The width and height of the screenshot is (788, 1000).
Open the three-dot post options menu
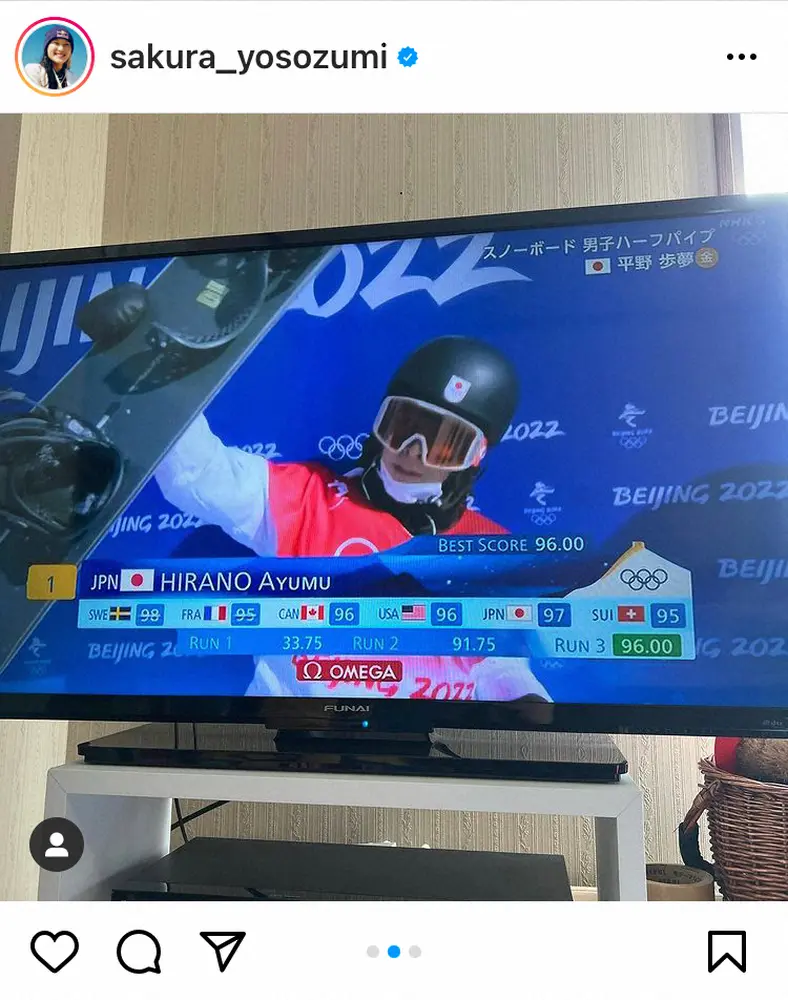click(741, 57)
